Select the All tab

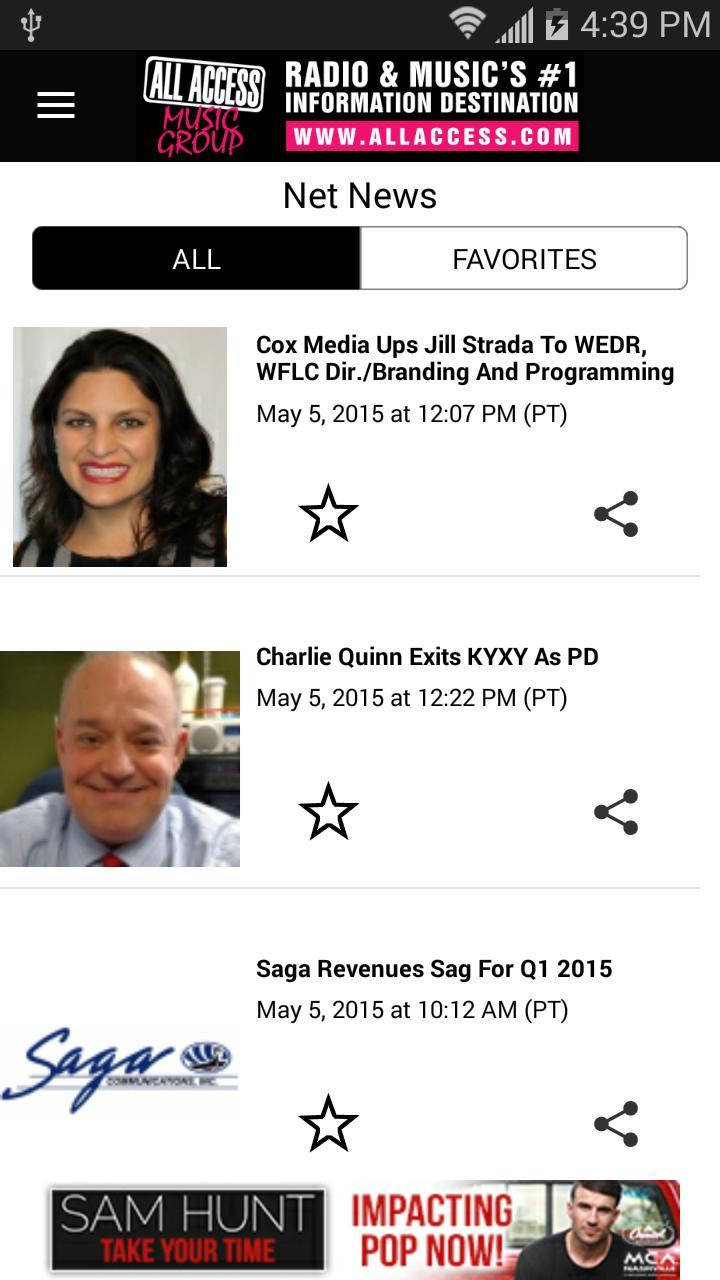196,259
